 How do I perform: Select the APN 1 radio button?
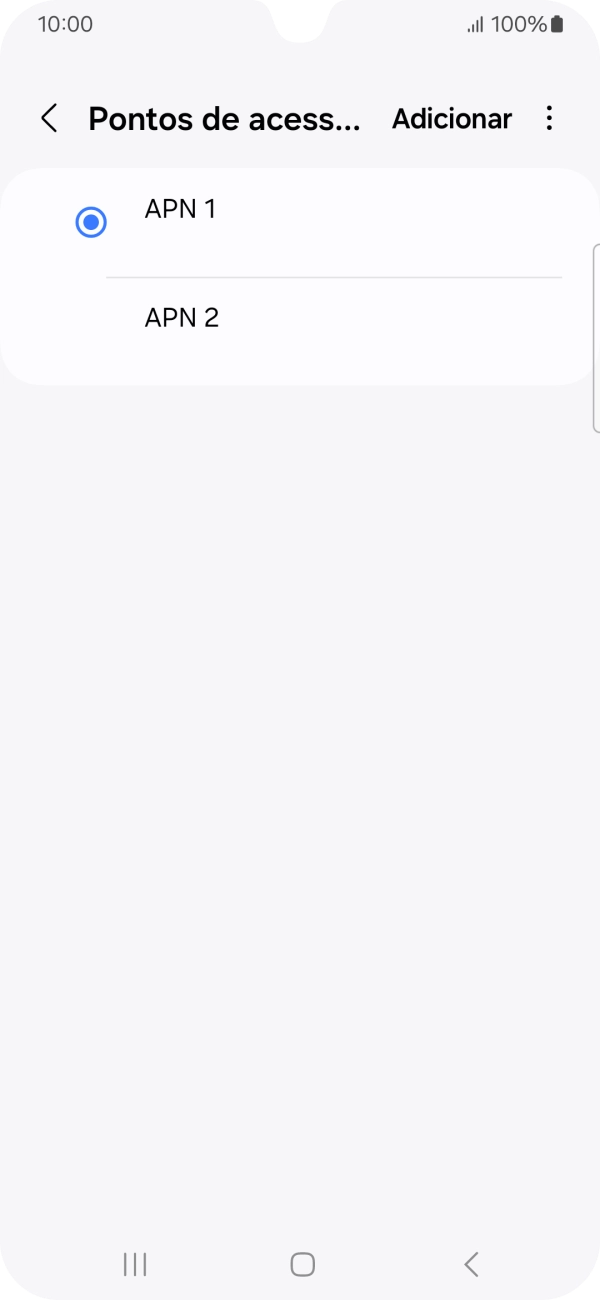(x=91, y=222)
